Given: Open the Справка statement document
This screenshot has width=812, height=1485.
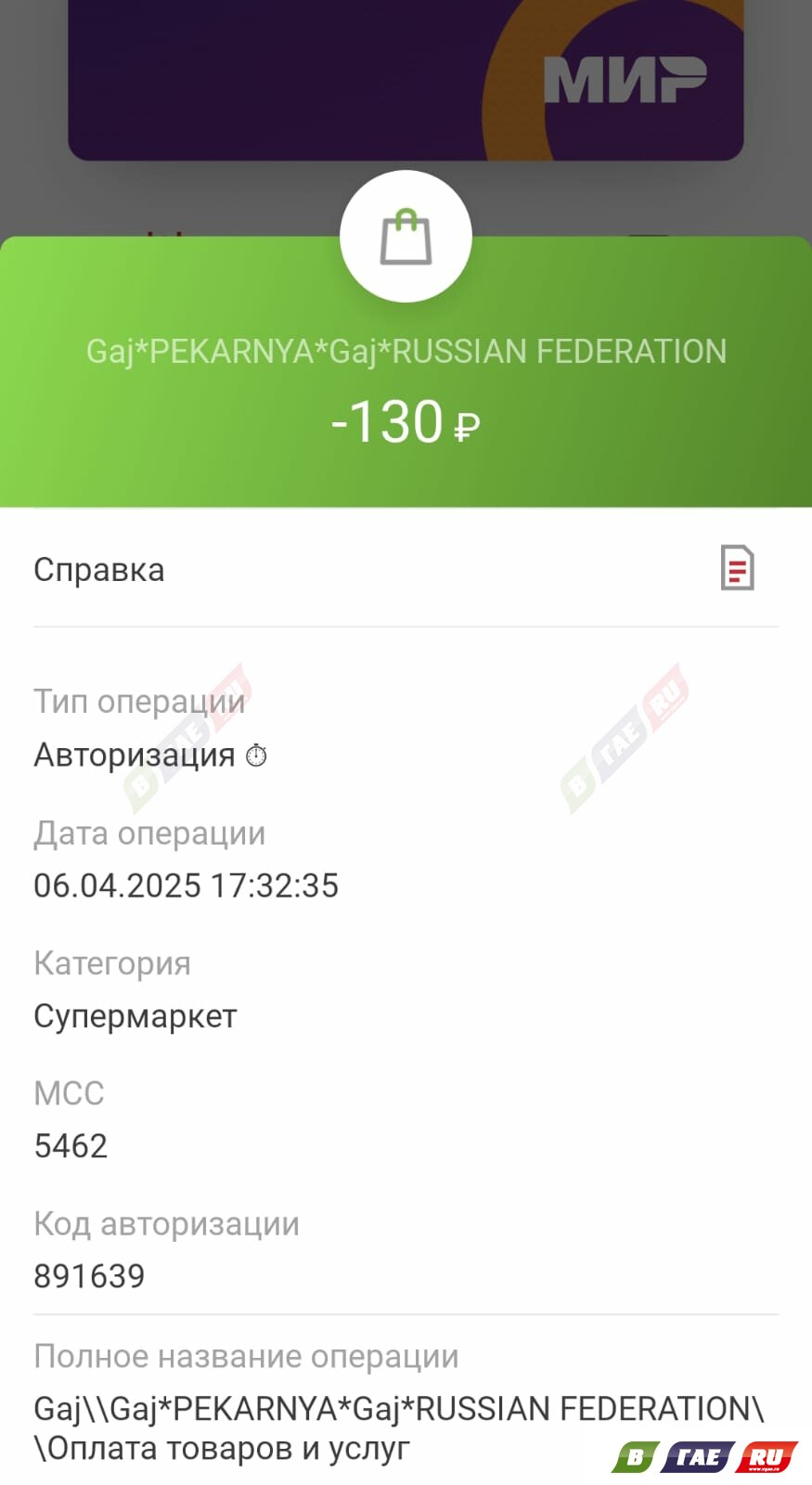Looking at the screenshot, I should point(737,568).
